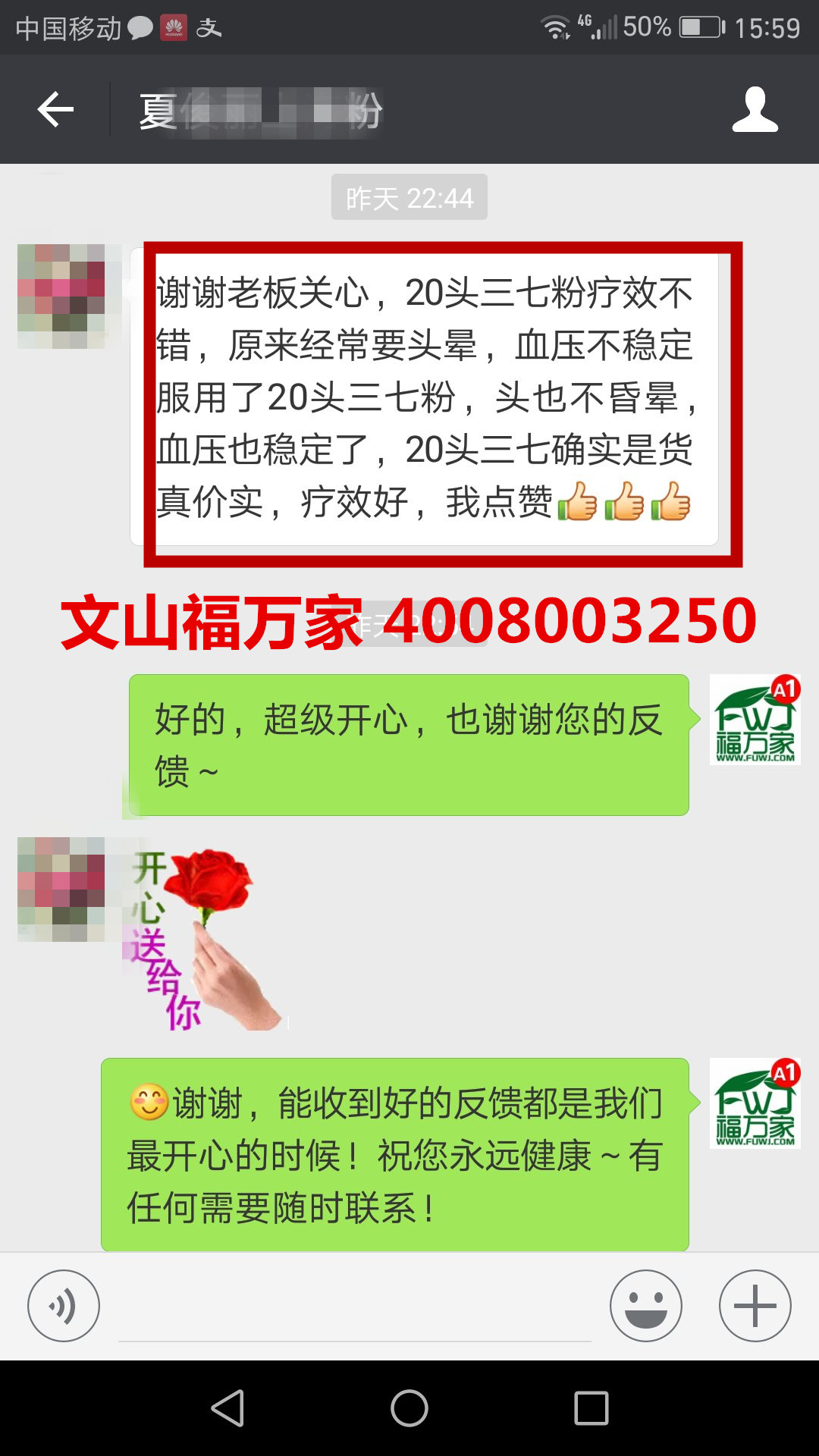Tap the system home button
Screen dimensions: 819x1456
(x=409, y=1408)
